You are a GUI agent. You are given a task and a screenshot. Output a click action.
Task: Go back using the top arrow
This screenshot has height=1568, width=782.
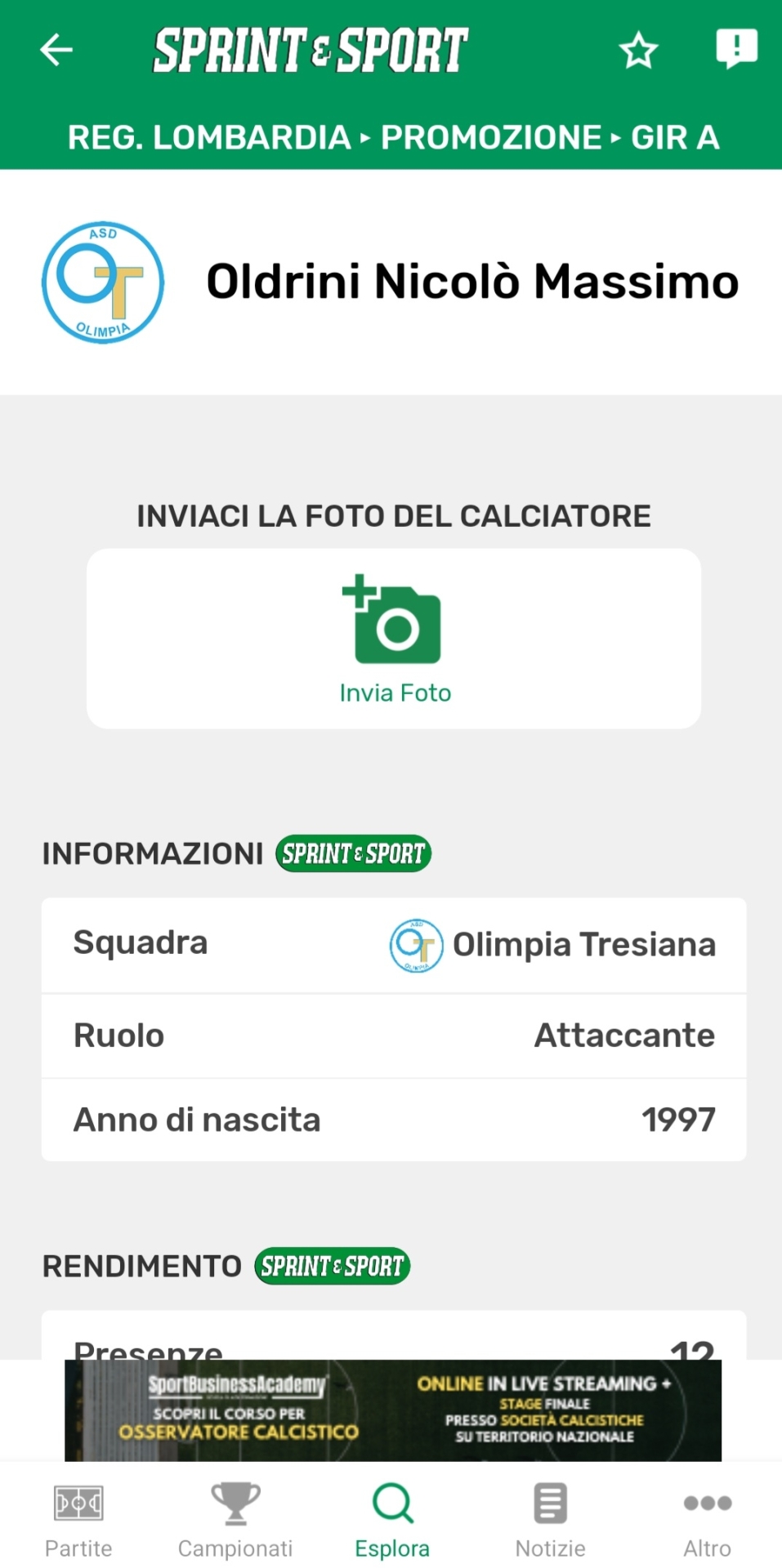(56, 50)
